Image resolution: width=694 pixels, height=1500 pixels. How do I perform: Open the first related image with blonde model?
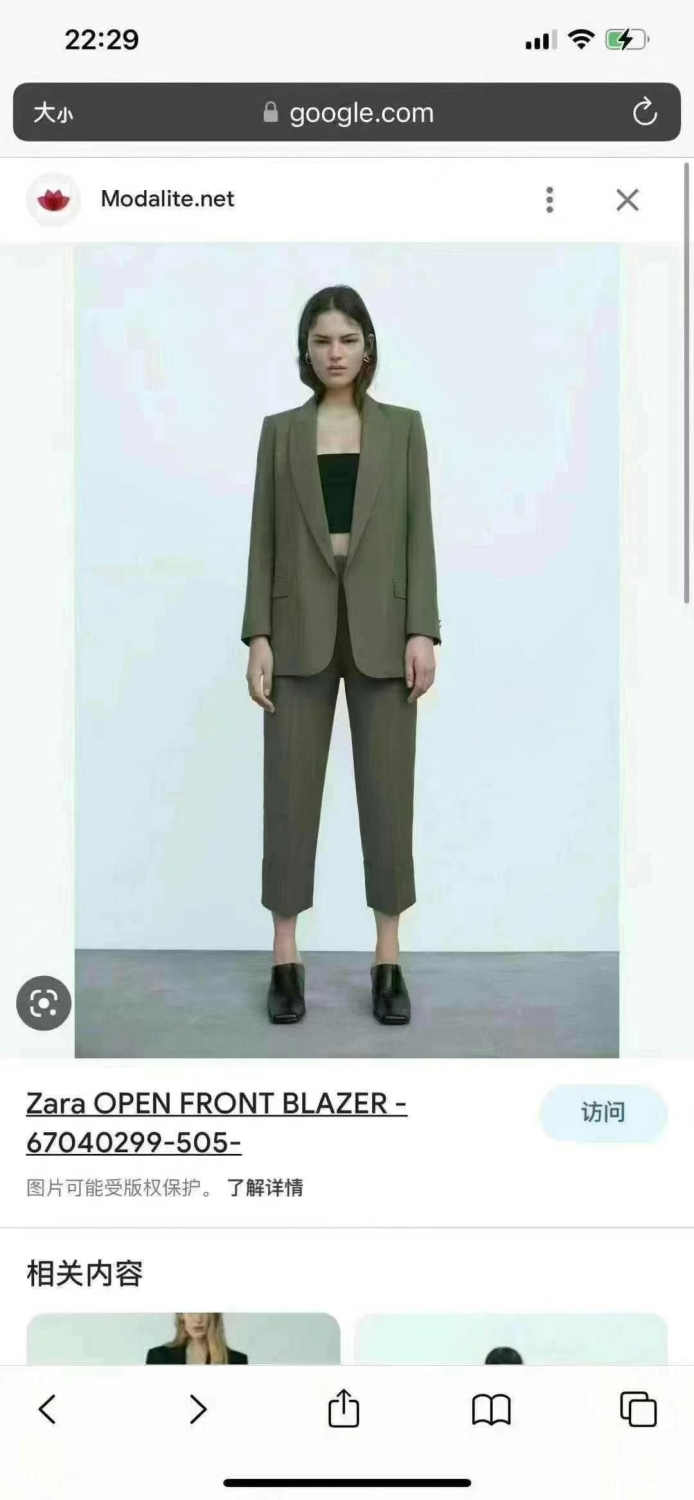pyautogui.click(x=183, y=1339)
